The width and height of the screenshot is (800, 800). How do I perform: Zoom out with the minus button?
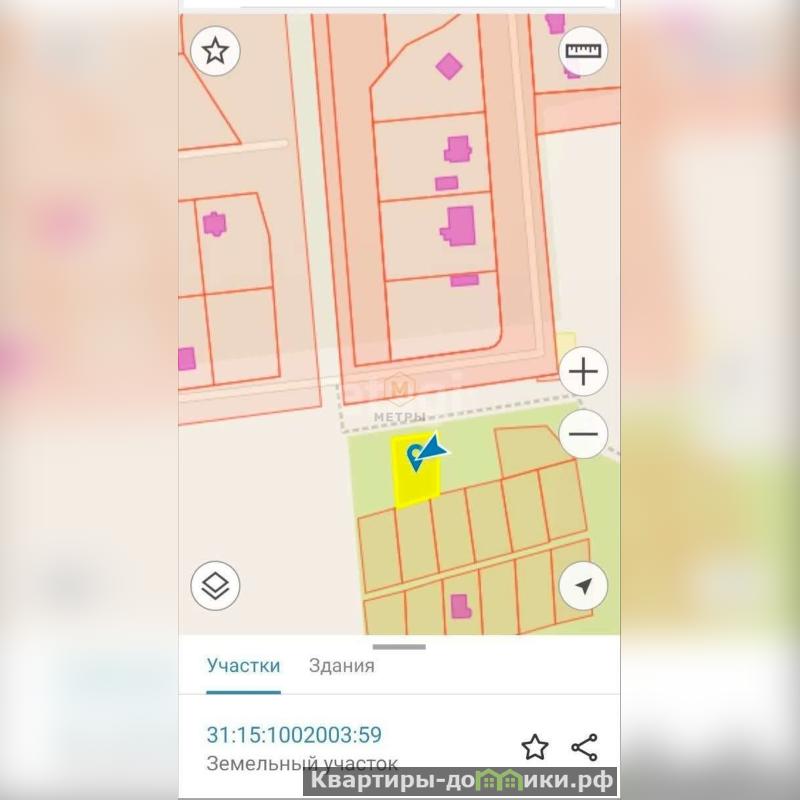[583, 434]
